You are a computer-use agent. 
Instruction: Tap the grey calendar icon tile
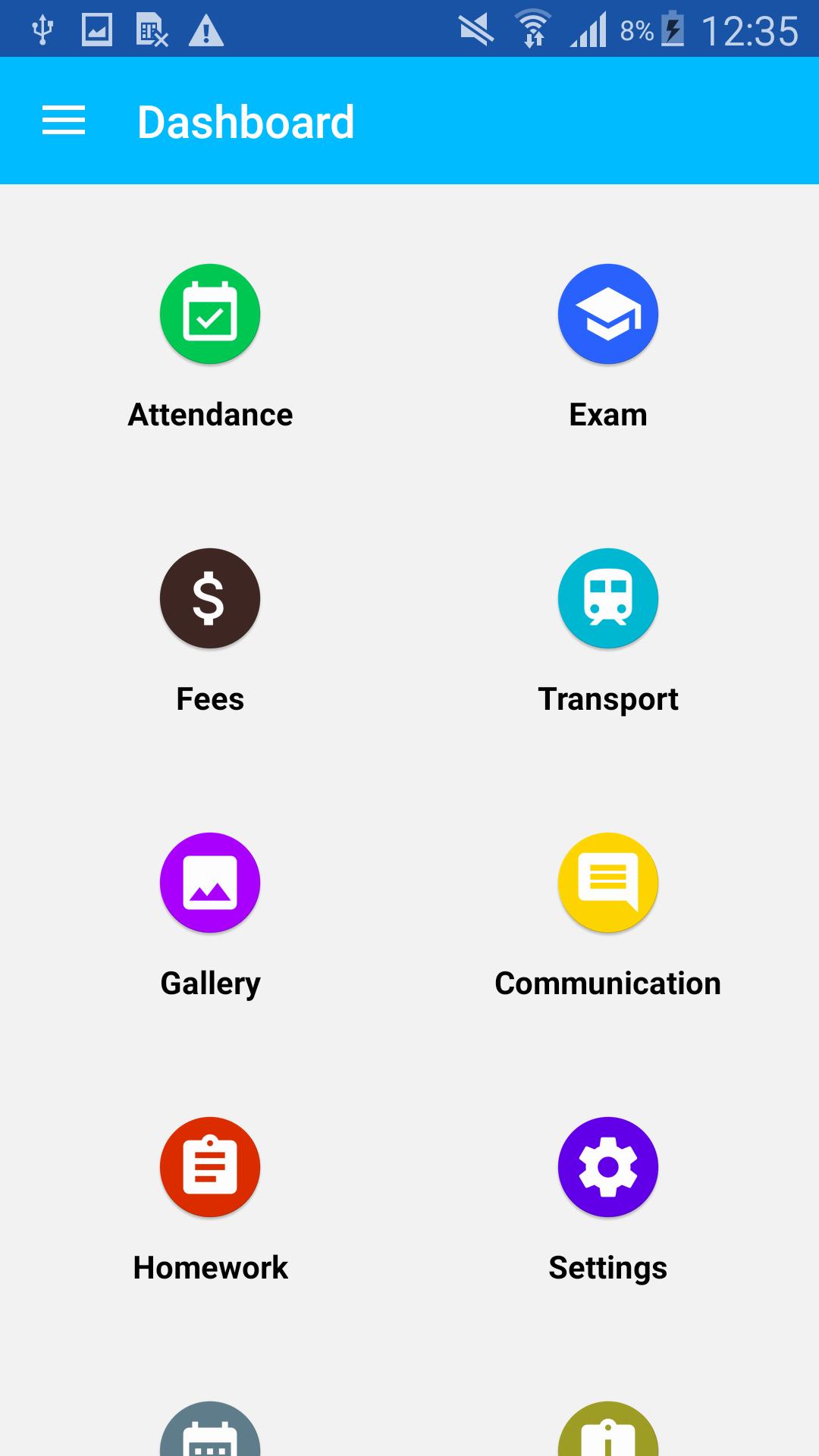point(210,1429)
